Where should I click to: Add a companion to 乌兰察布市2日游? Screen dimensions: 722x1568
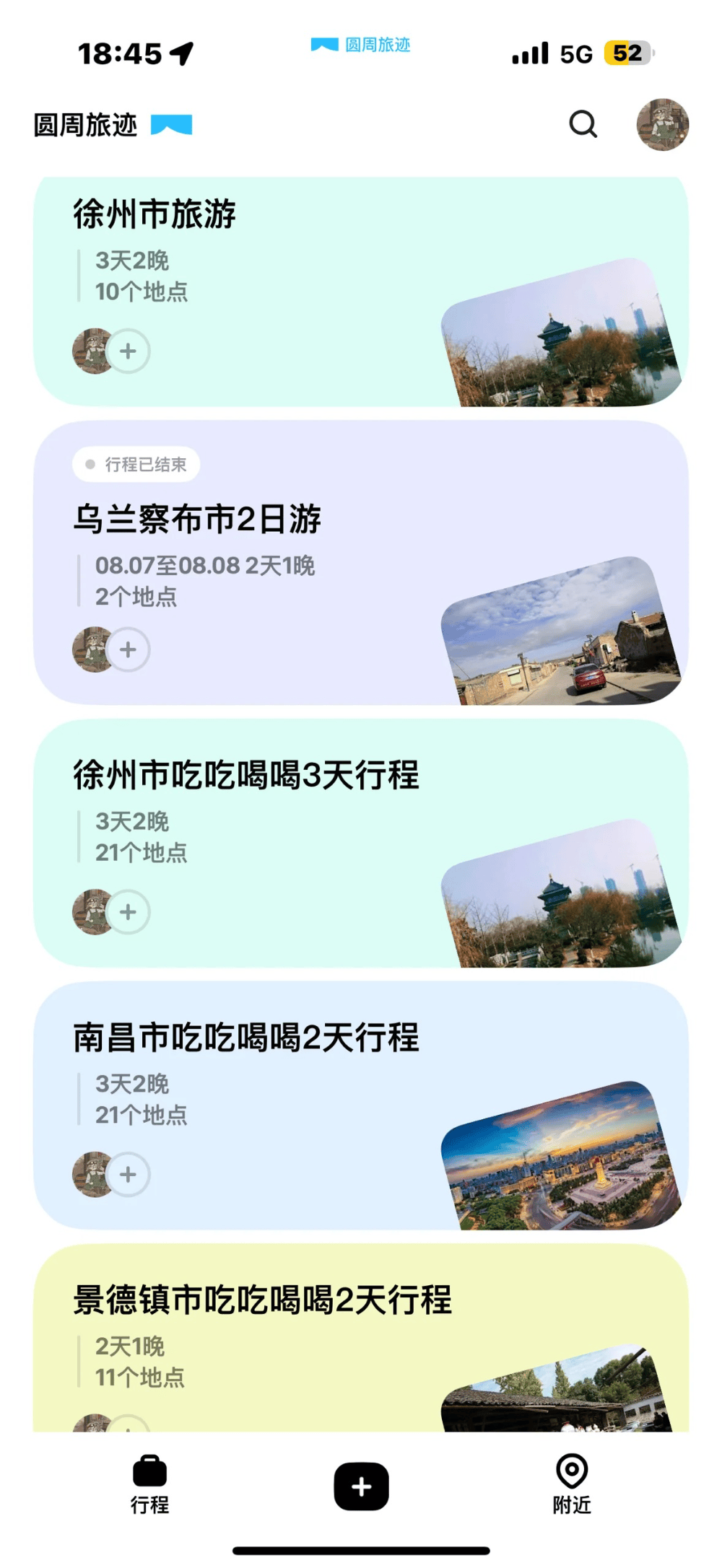pyautogui.click(x=129, y=649)
